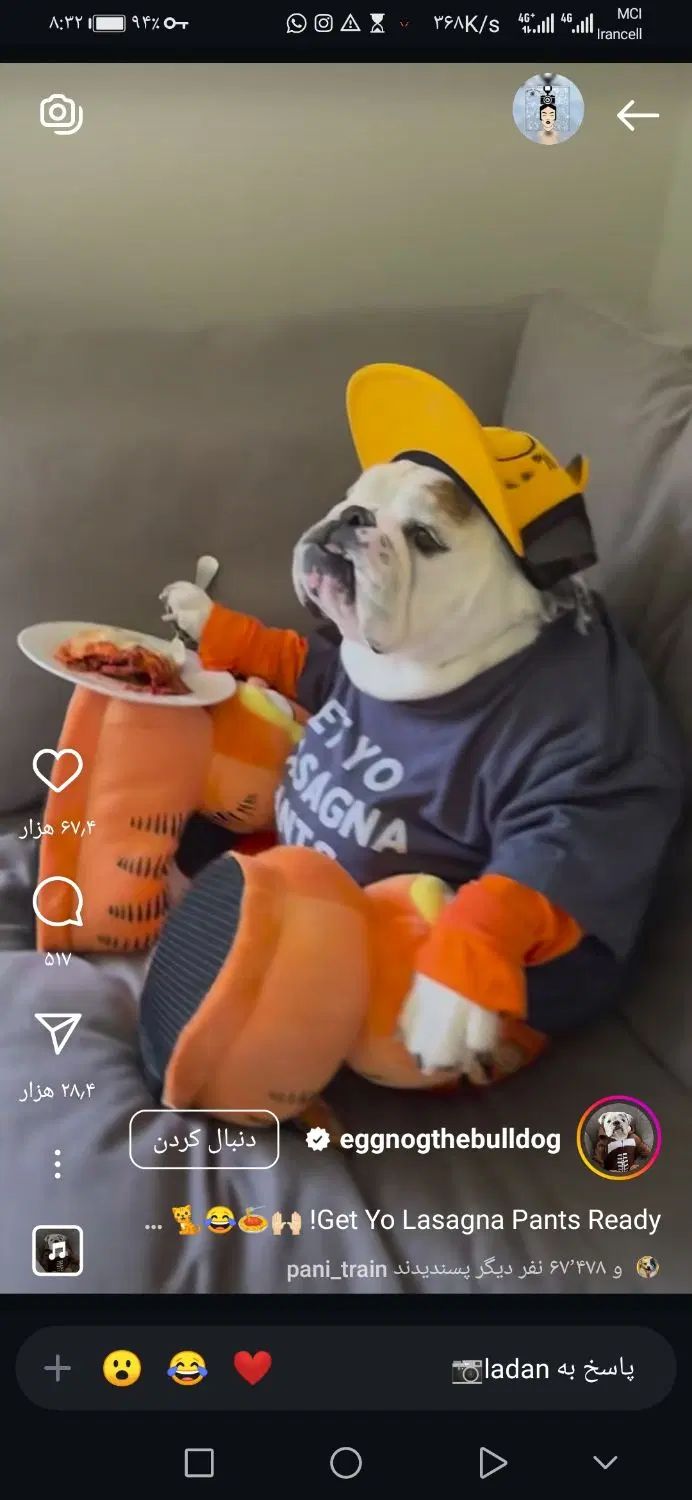Open comments on the reel
Image resolution: width=692 pixels, height=1500 pixels.
(x=58, y=903)
